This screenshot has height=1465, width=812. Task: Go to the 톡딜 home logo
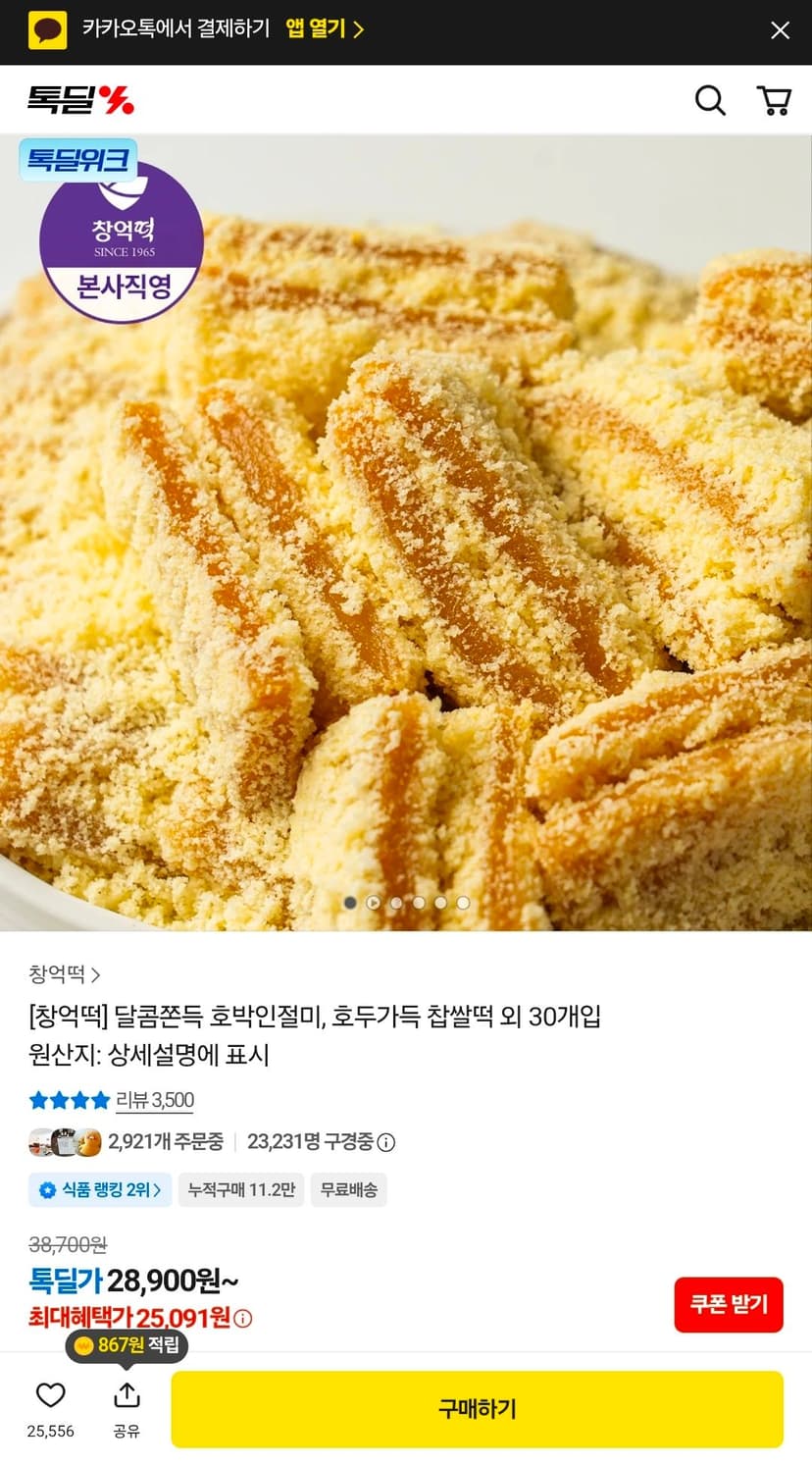(80, 100)
